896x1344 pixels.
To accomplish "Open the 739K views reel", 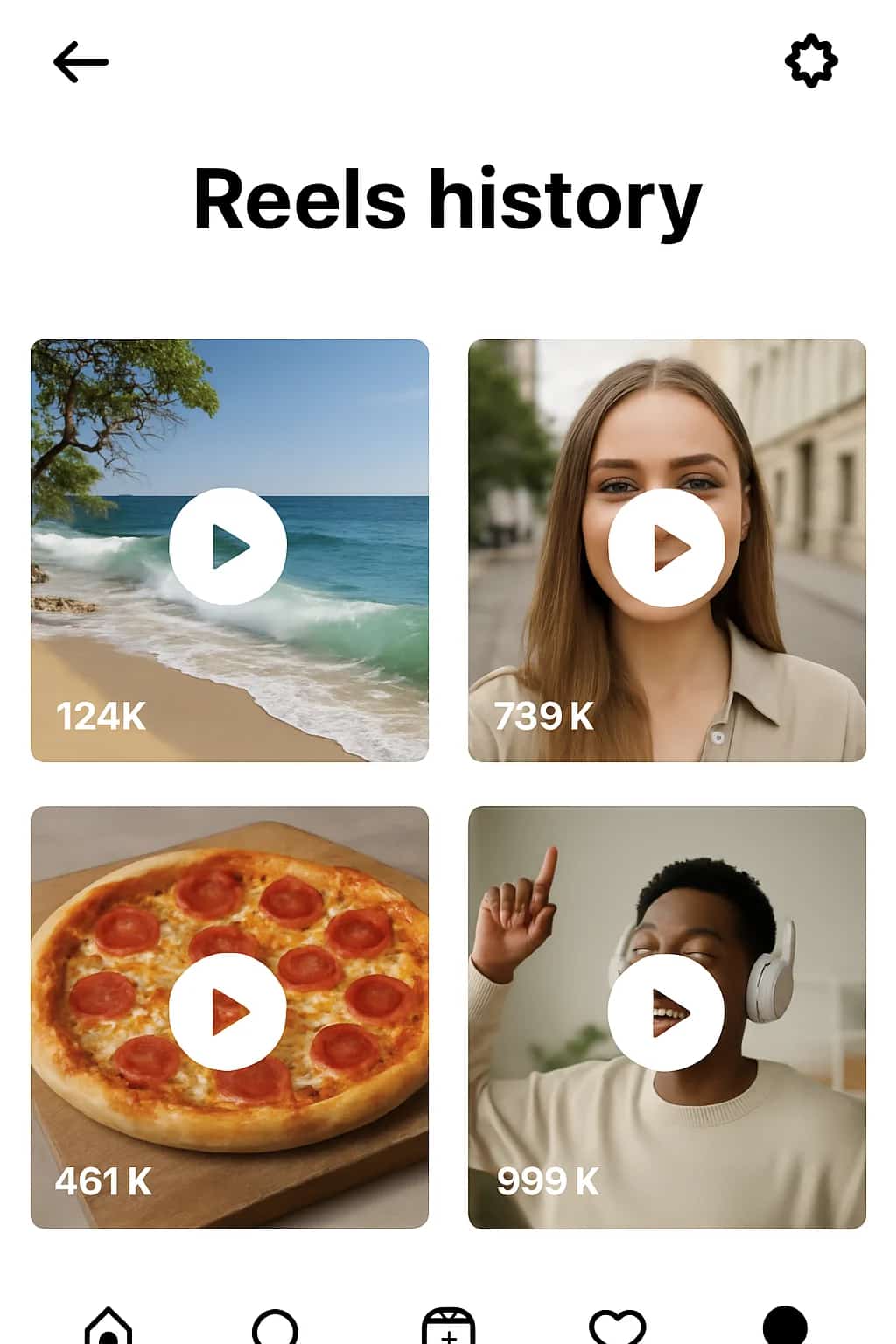I will pos(667,547).
